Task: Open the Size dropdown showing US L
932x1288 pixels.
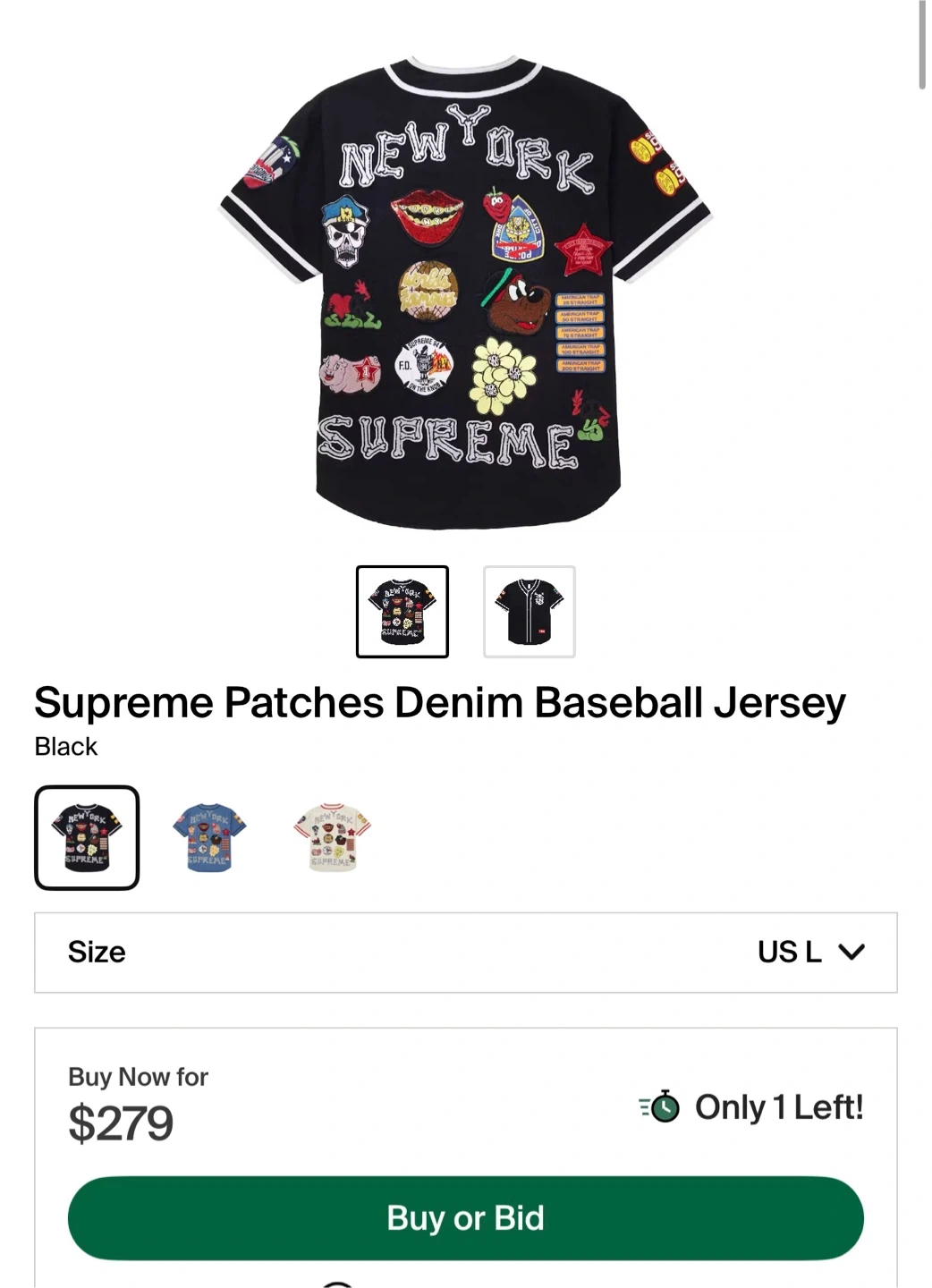Action: (465, 953)
